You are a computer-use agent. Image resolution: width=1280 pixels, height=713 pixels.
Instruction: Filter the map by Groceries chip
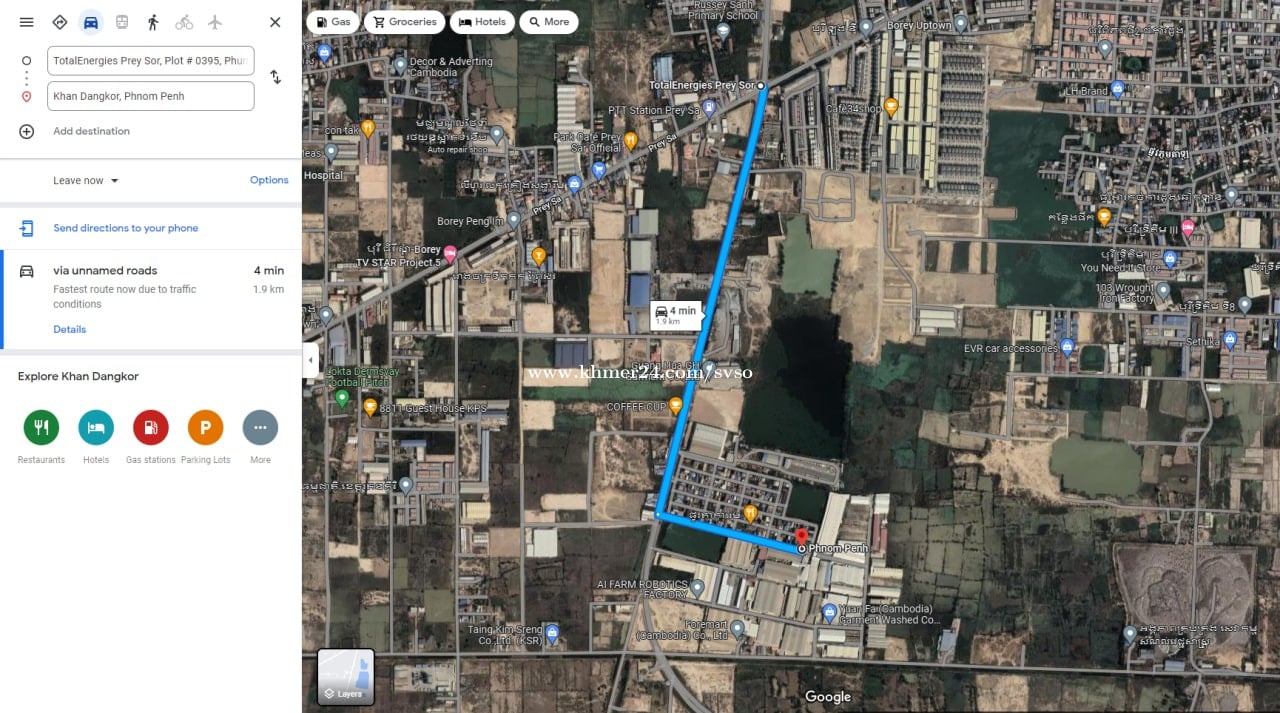click(405, 22)
